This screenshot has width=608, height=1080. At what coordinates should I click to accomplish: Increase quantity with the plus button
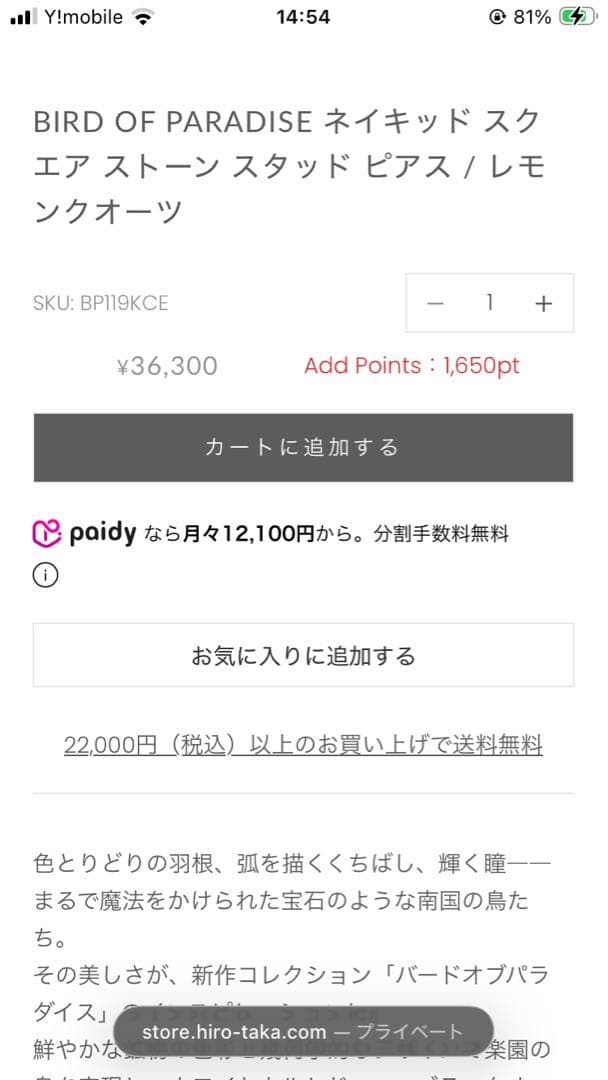pyautogui.click(x=543, y=303)
